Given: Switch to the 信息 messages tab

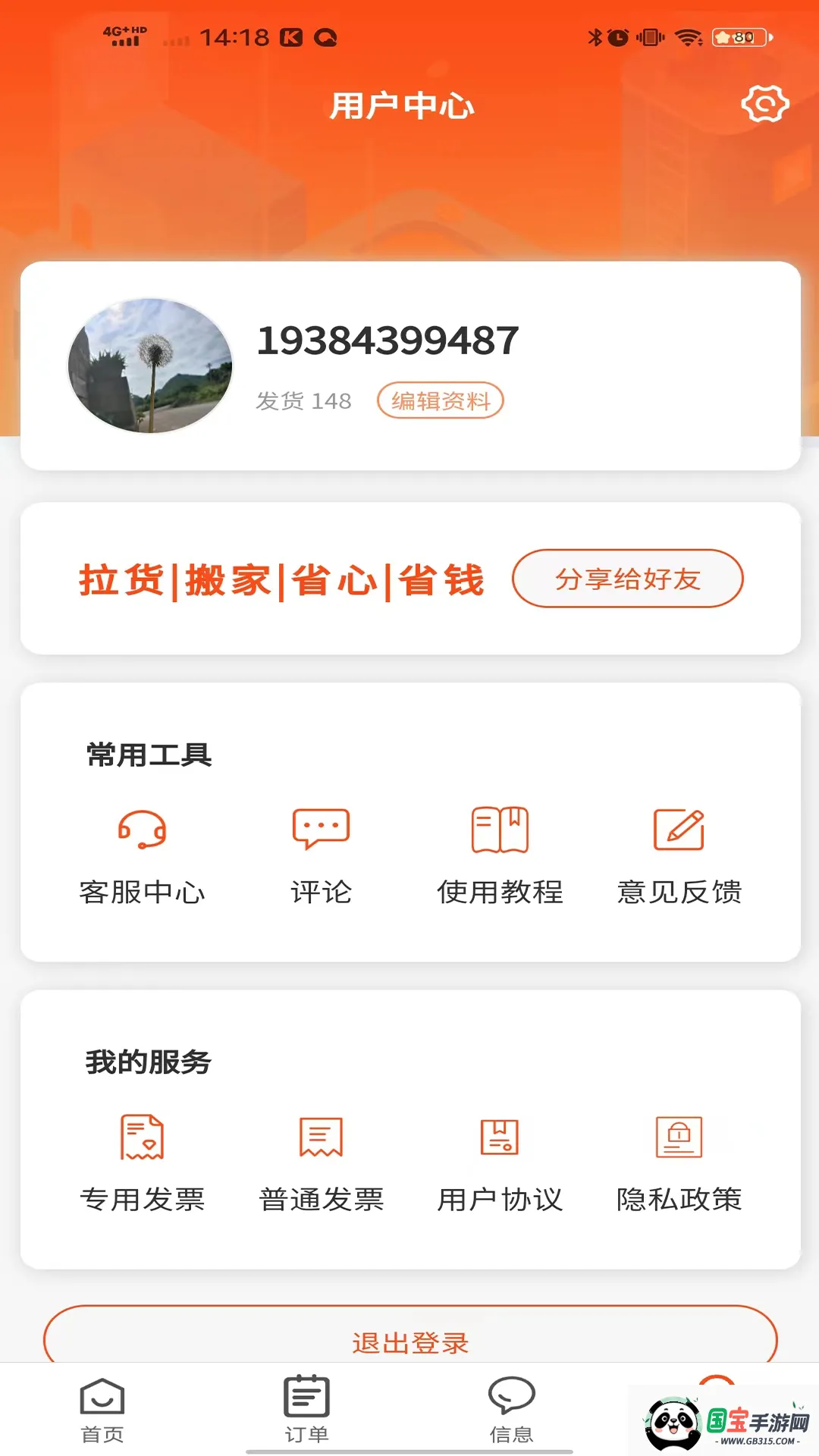Looking at the screenshot, I should (511, 1409).
